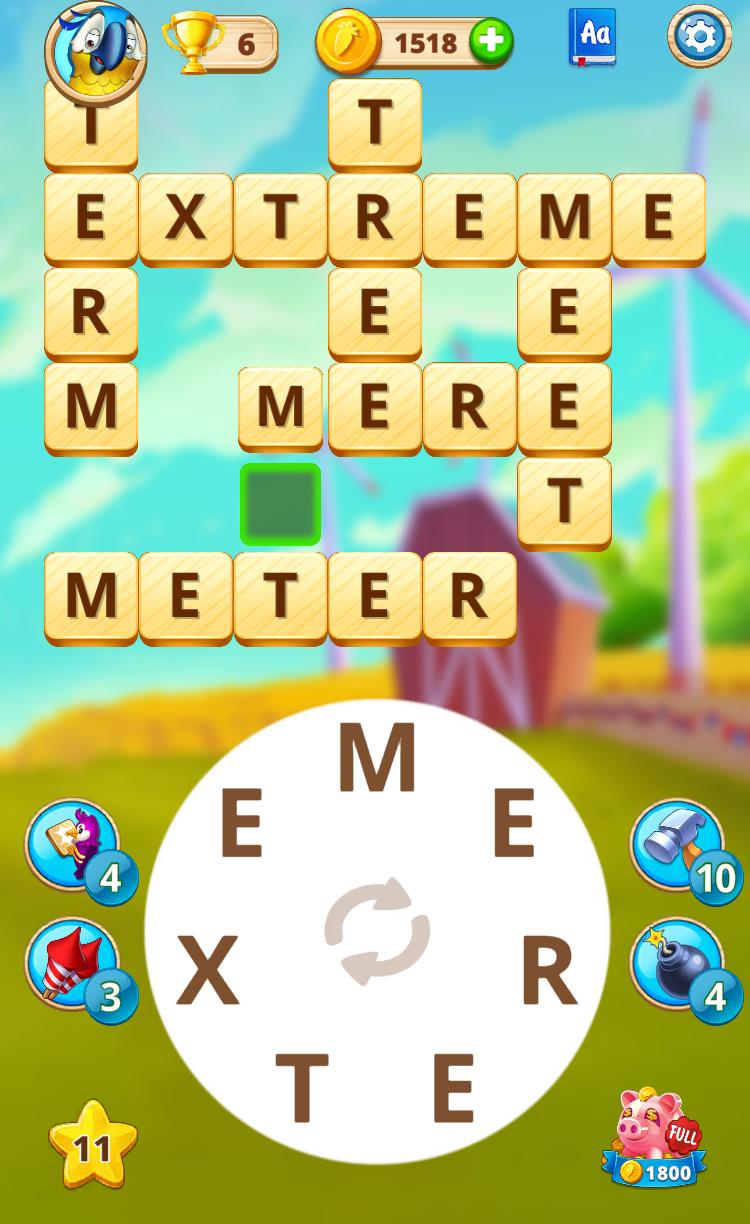Tap the highlighted green empty tile
Viewport: 750px width, 1224px height.
click(x=281, y=504)
